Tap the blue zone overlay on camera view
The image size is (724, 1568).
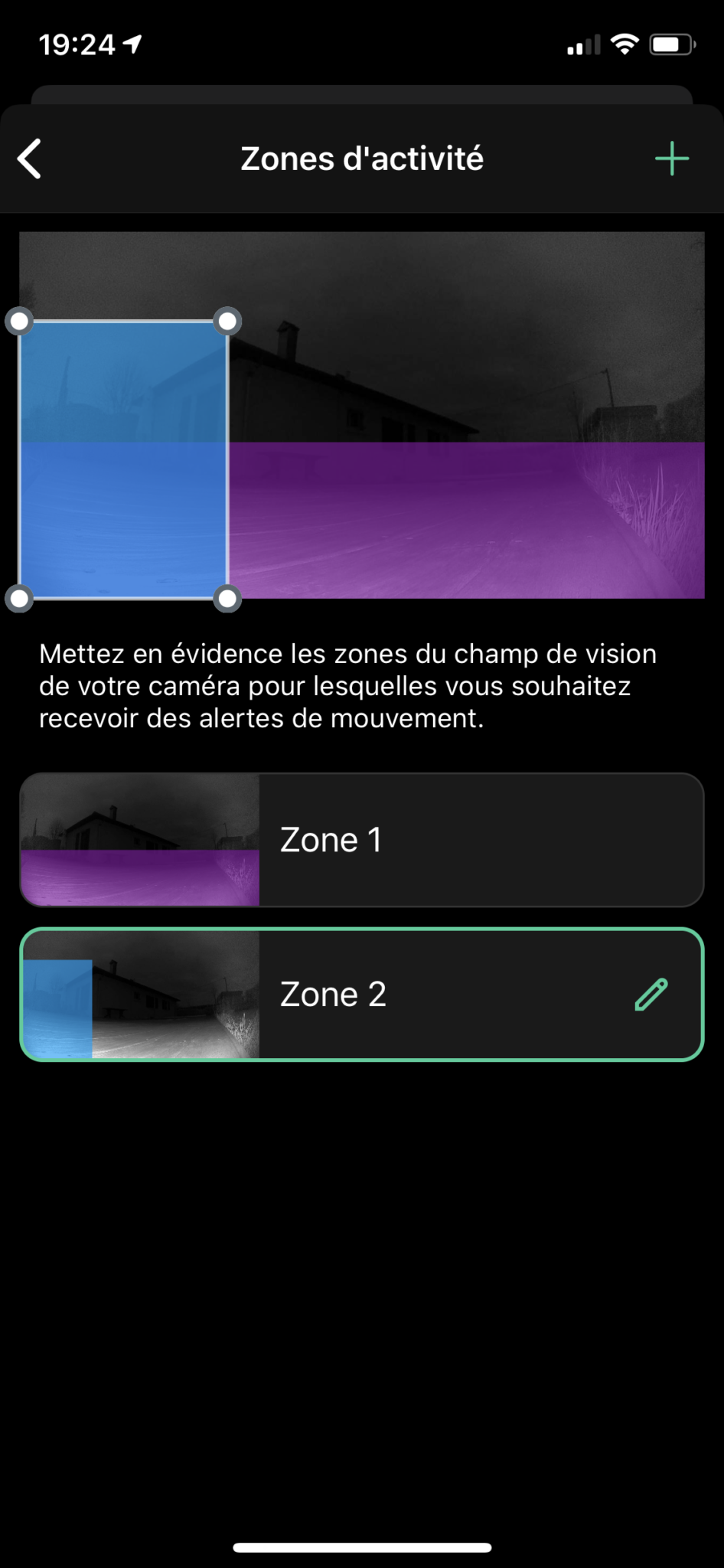click(123, 459)
